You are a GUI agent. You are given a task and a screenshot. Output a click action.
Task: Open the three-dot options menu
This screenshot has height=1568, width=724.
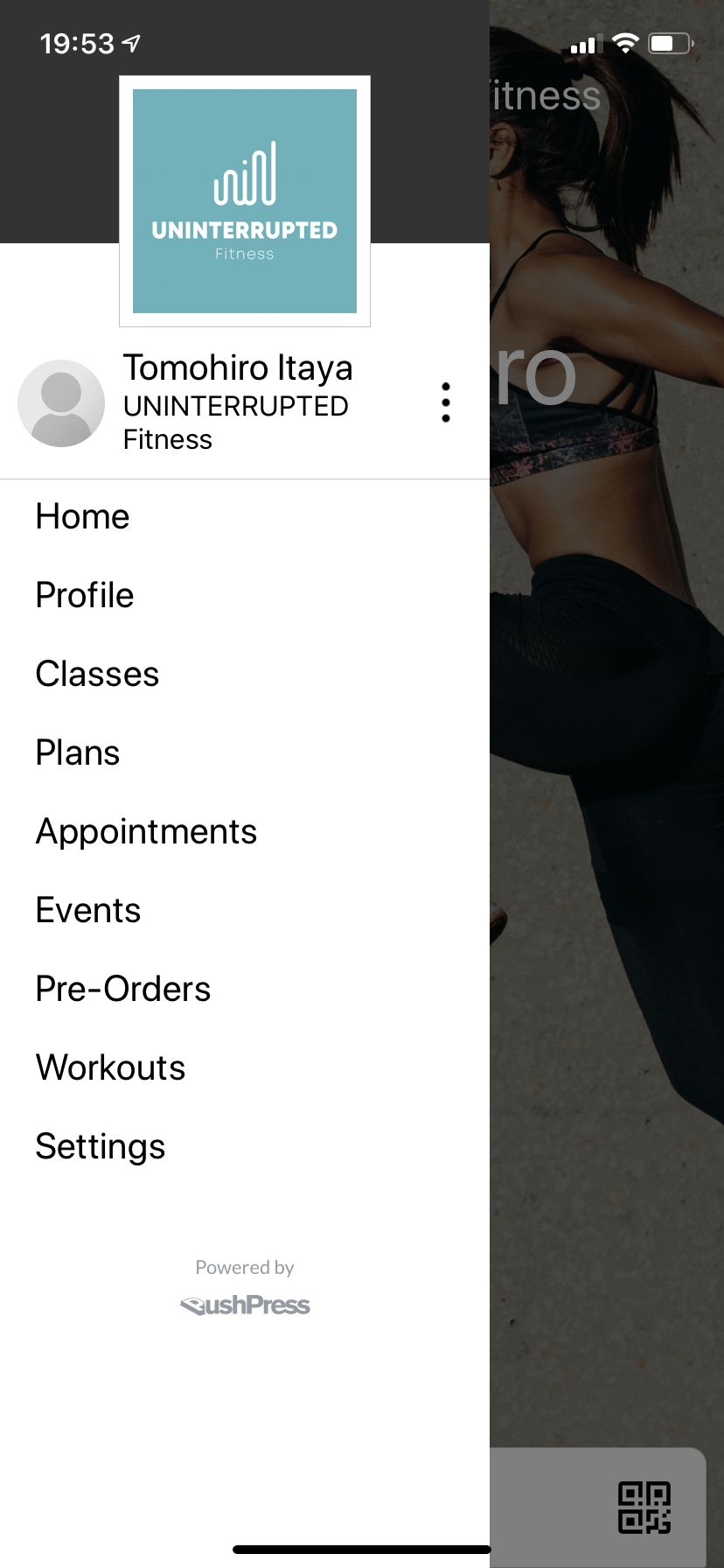tap(446, 402)
